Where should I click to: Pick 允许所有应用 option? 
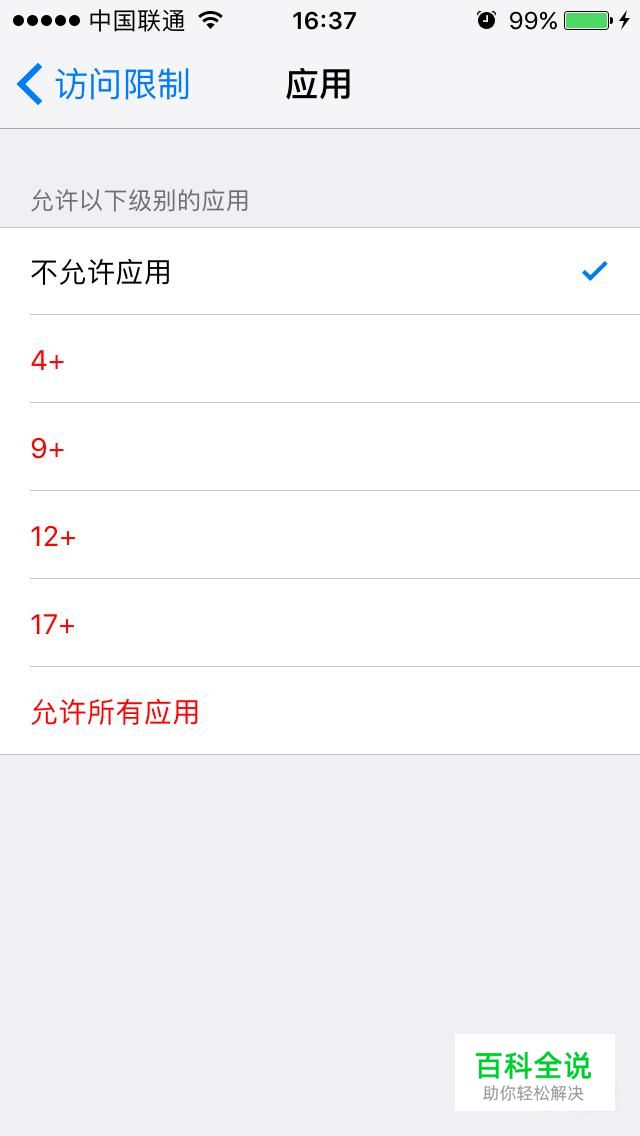[320, 711]
